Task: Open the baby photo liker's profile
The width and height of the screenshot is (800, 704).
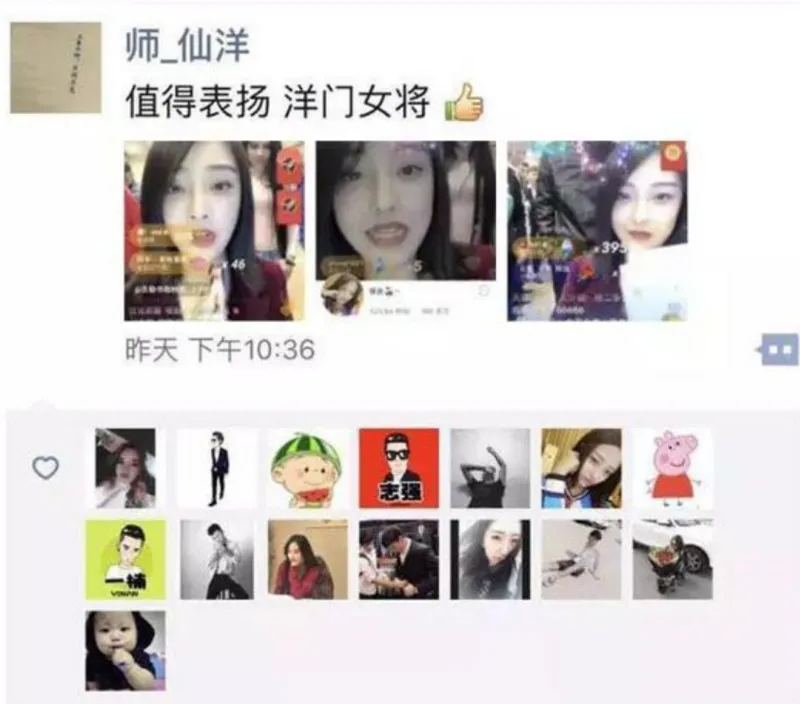Action: coord(125,651)
